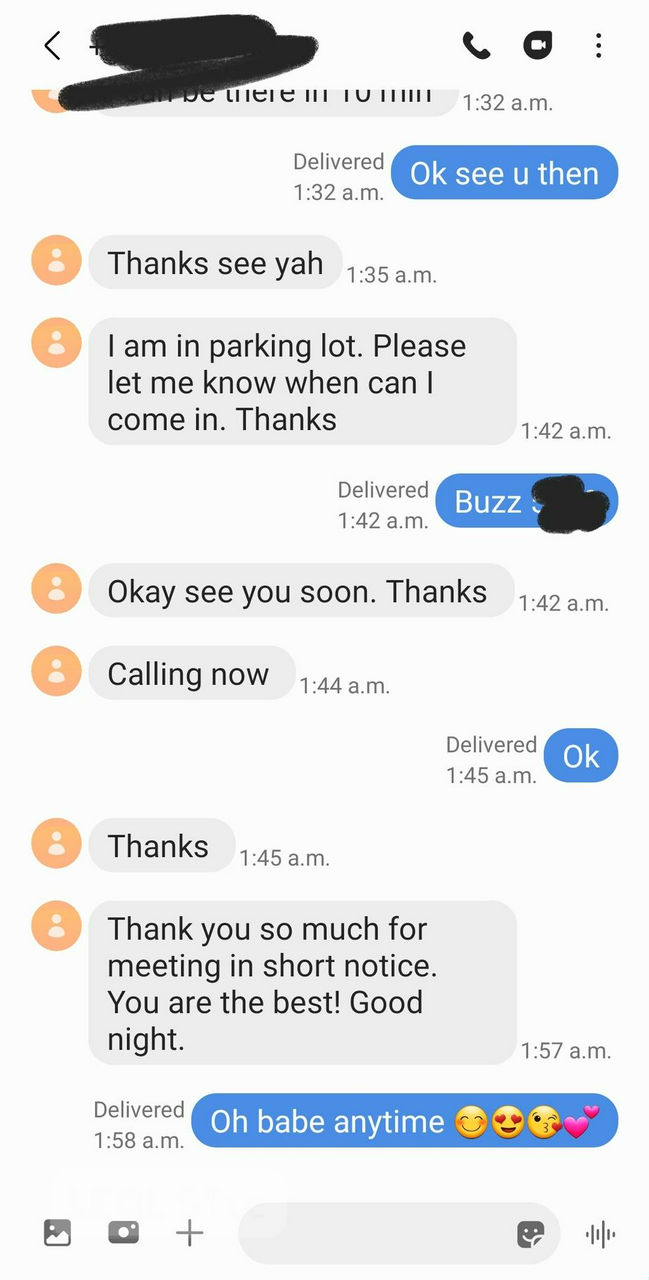This screenshot has width=649, height=1280.
Task: Open the camera to take a picture
Action: pos(123,1233)
